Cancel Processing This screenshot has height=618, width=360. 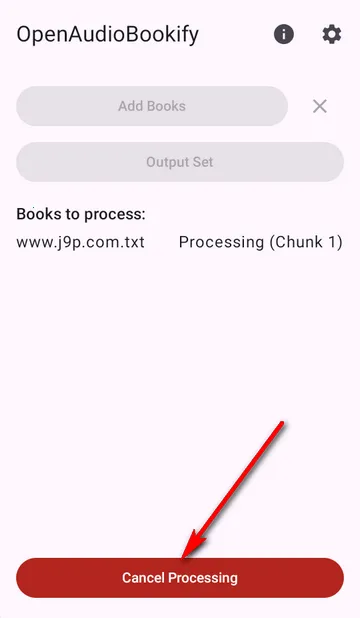click(x=180, y=578)
